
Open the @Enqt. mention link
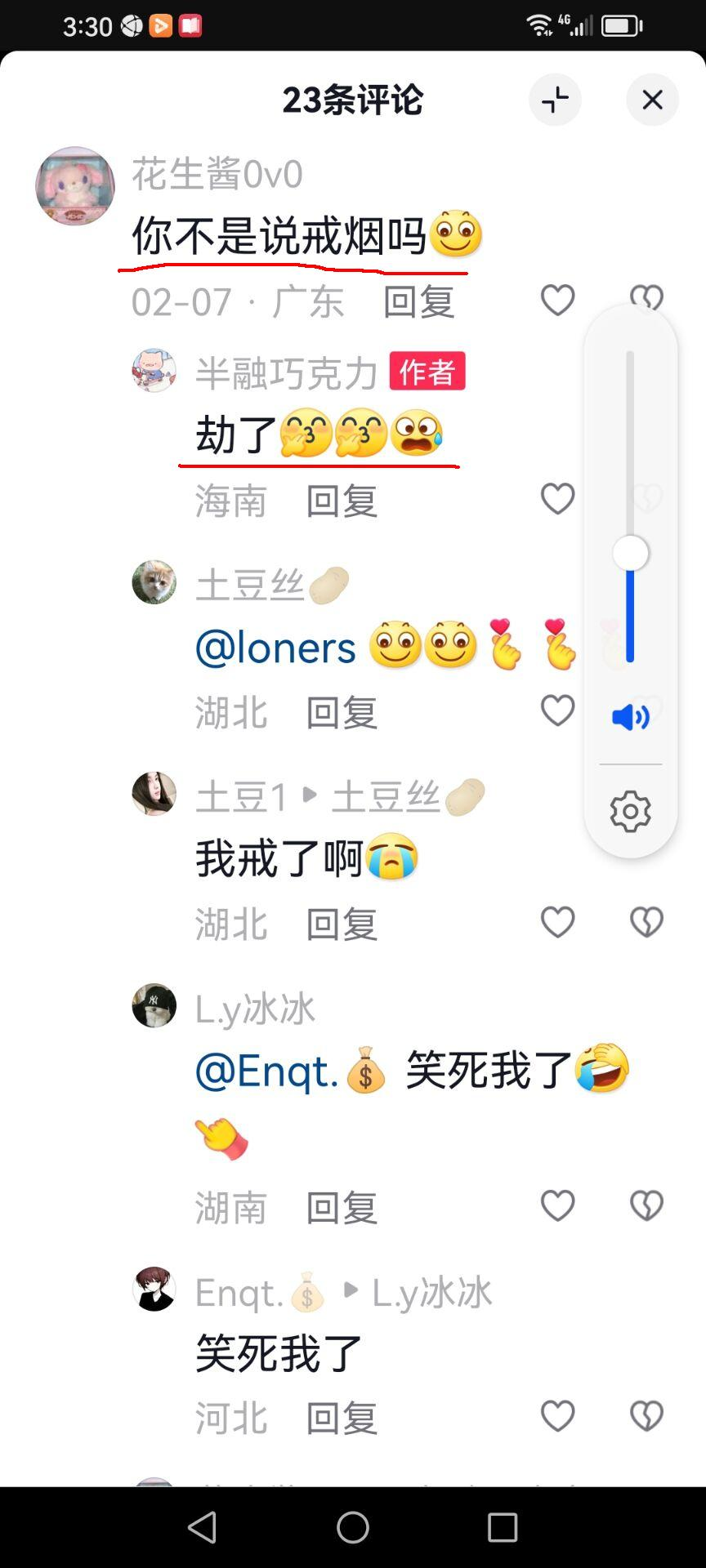[x=266, y=1071]
